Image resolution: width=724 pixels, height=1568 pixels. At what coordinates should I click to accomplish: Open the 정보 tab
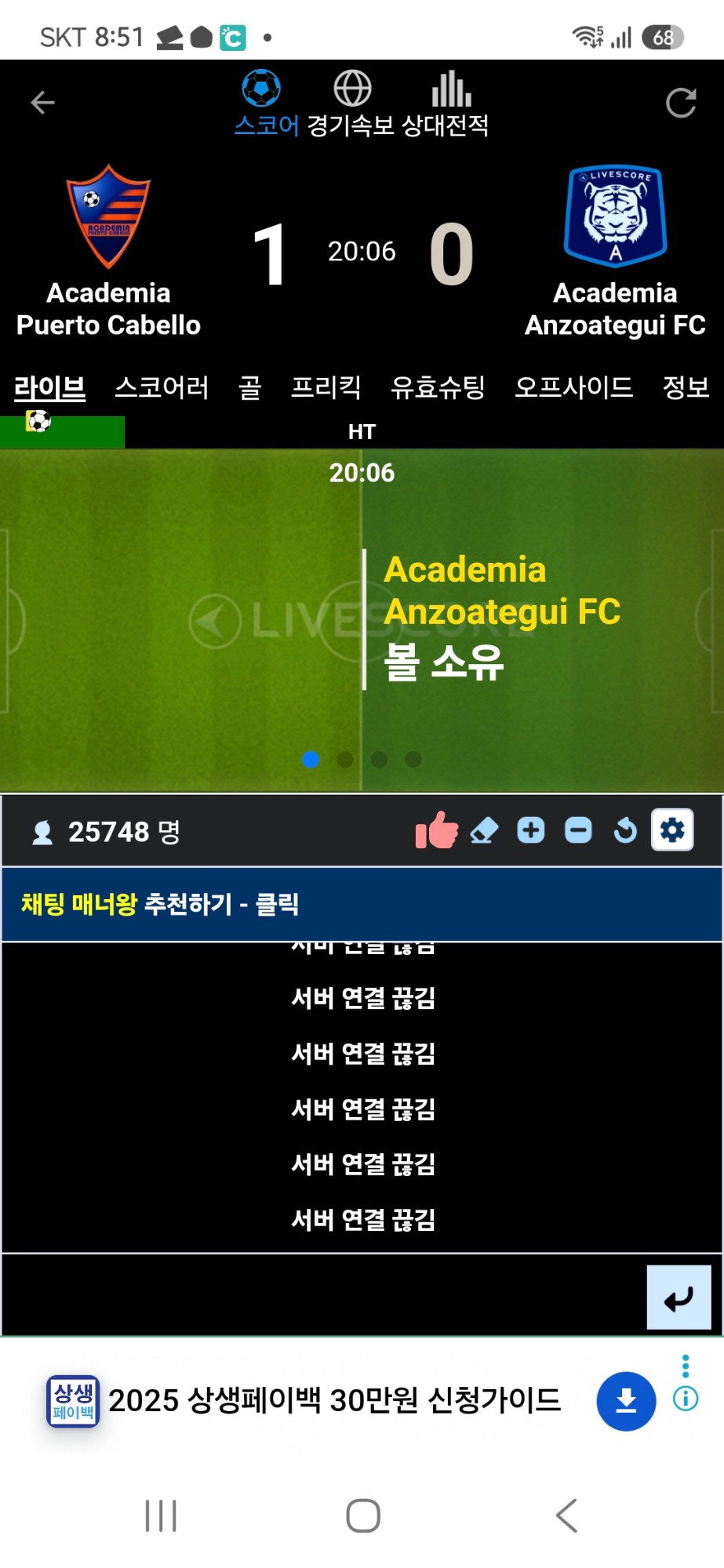point(686,387)
